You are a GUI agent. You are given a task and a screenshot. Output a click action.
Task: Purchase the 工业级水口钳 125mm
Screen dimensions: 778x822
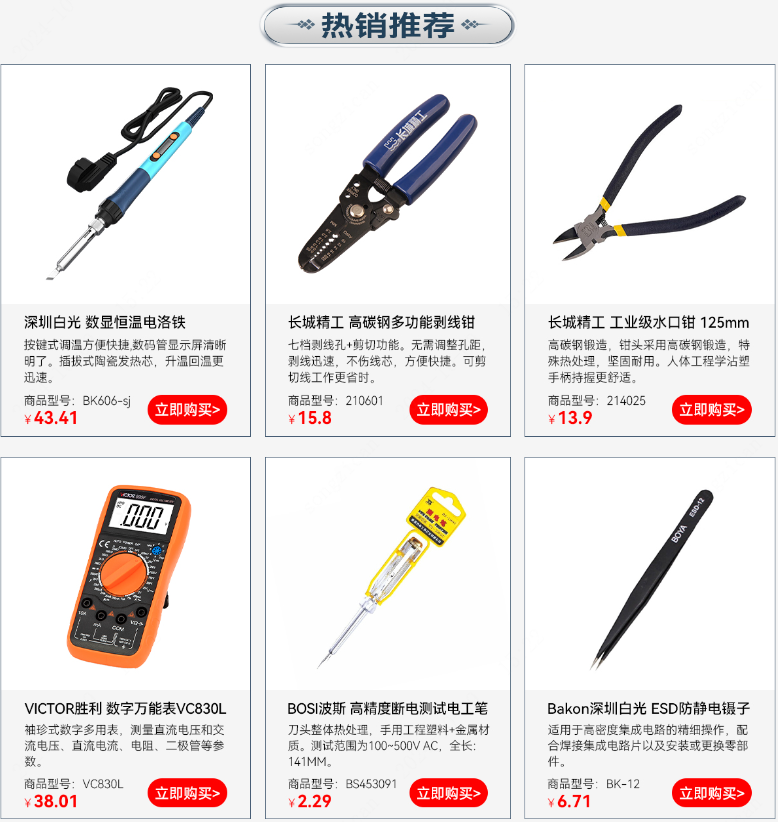coord(711,409)
